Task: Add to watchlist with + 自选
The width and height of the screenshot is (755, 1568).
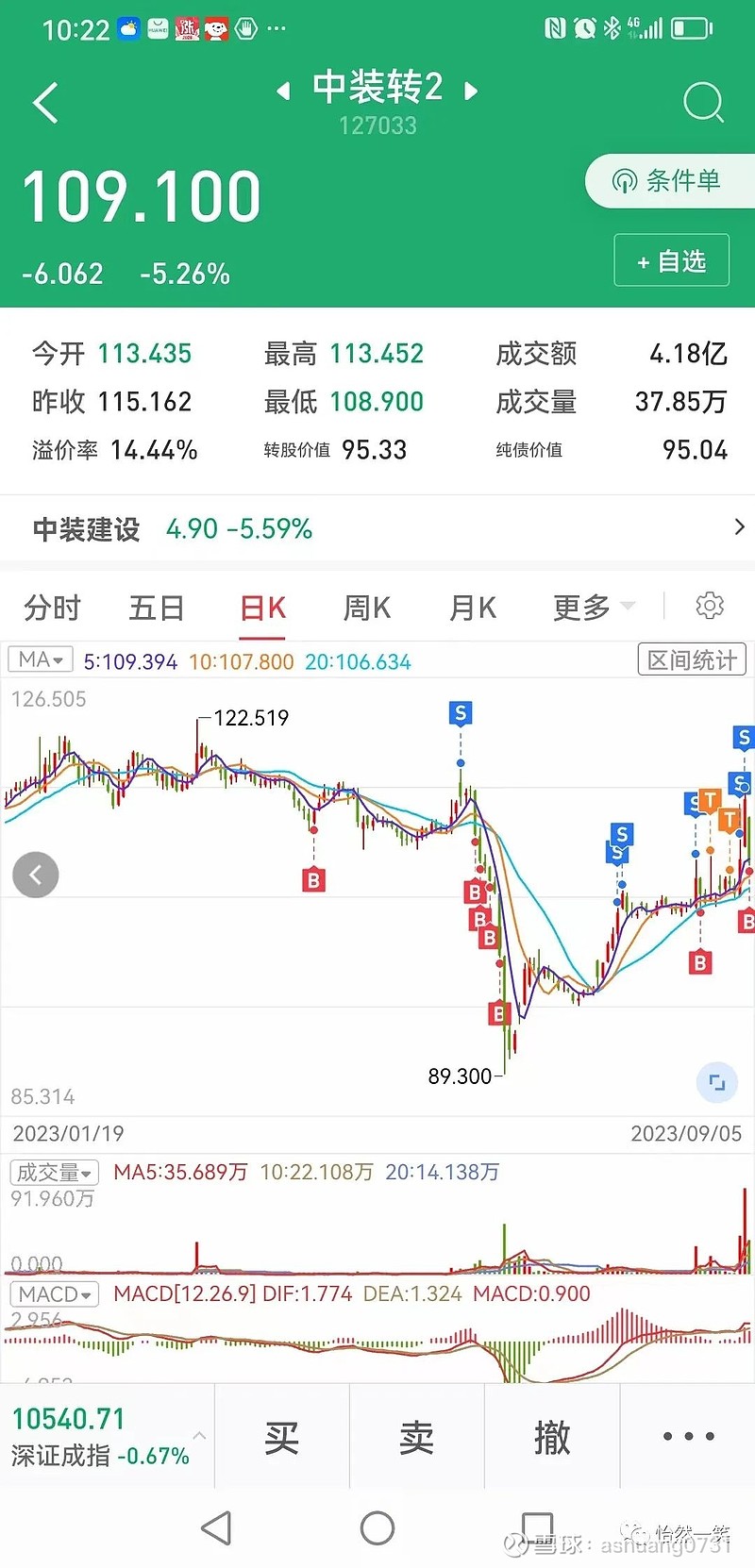Action: 672,260
